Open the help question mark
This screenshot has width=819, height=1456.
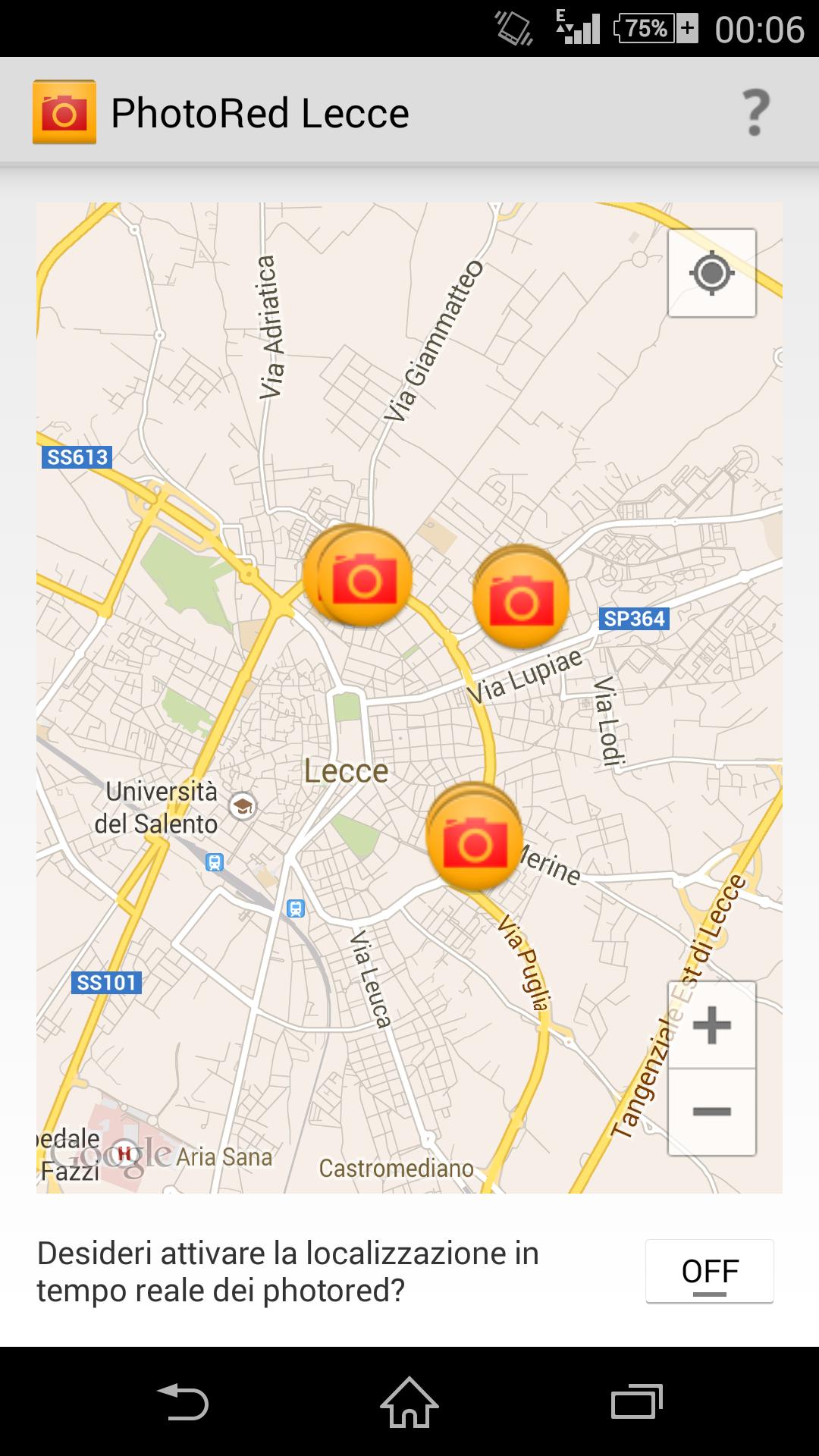(x=755, y=113)
